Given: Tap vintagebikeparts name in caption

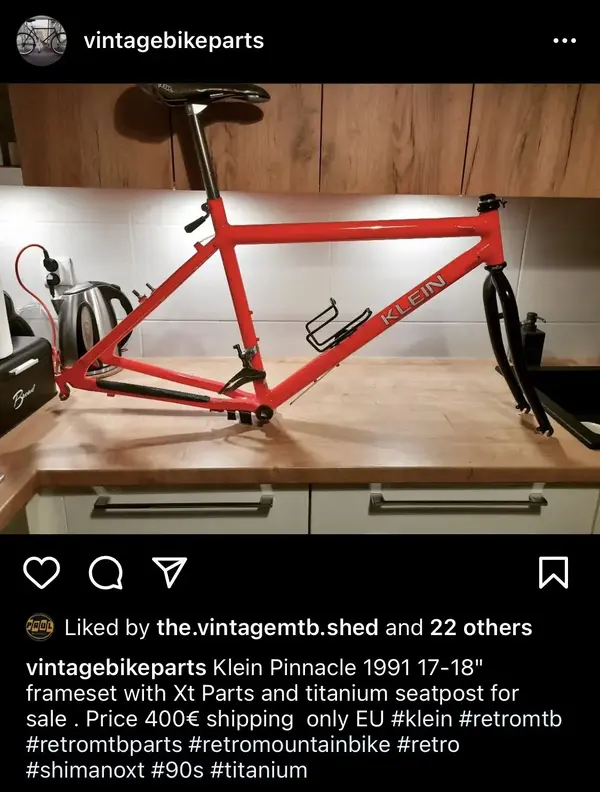Looking at the screenshot, I should 115,667.
